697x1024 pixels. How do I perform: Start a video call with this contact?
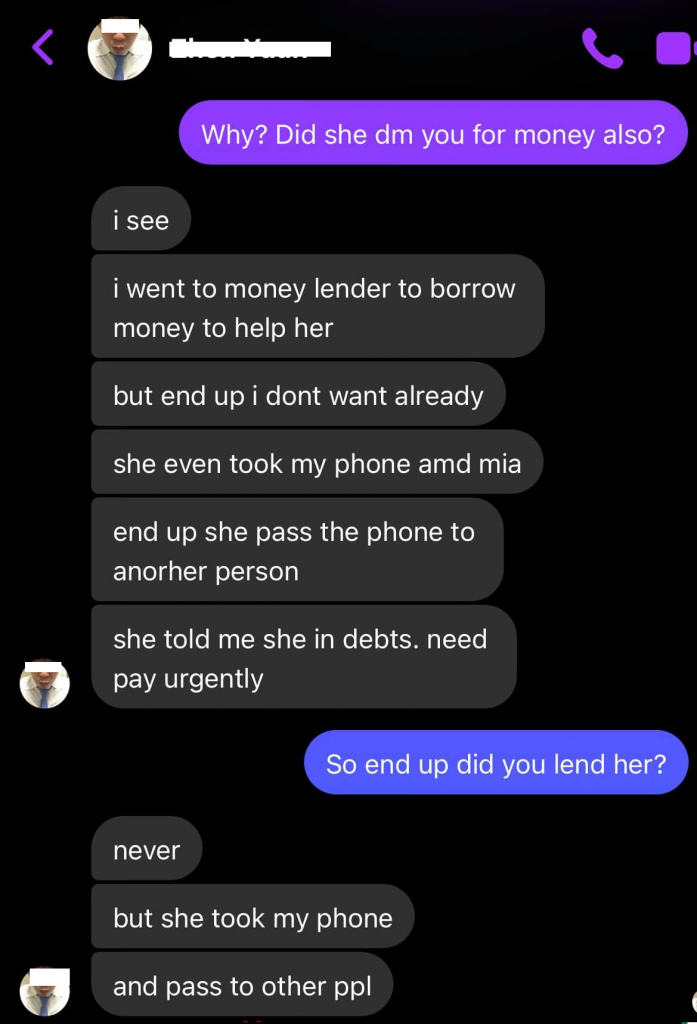pos(676,48)
